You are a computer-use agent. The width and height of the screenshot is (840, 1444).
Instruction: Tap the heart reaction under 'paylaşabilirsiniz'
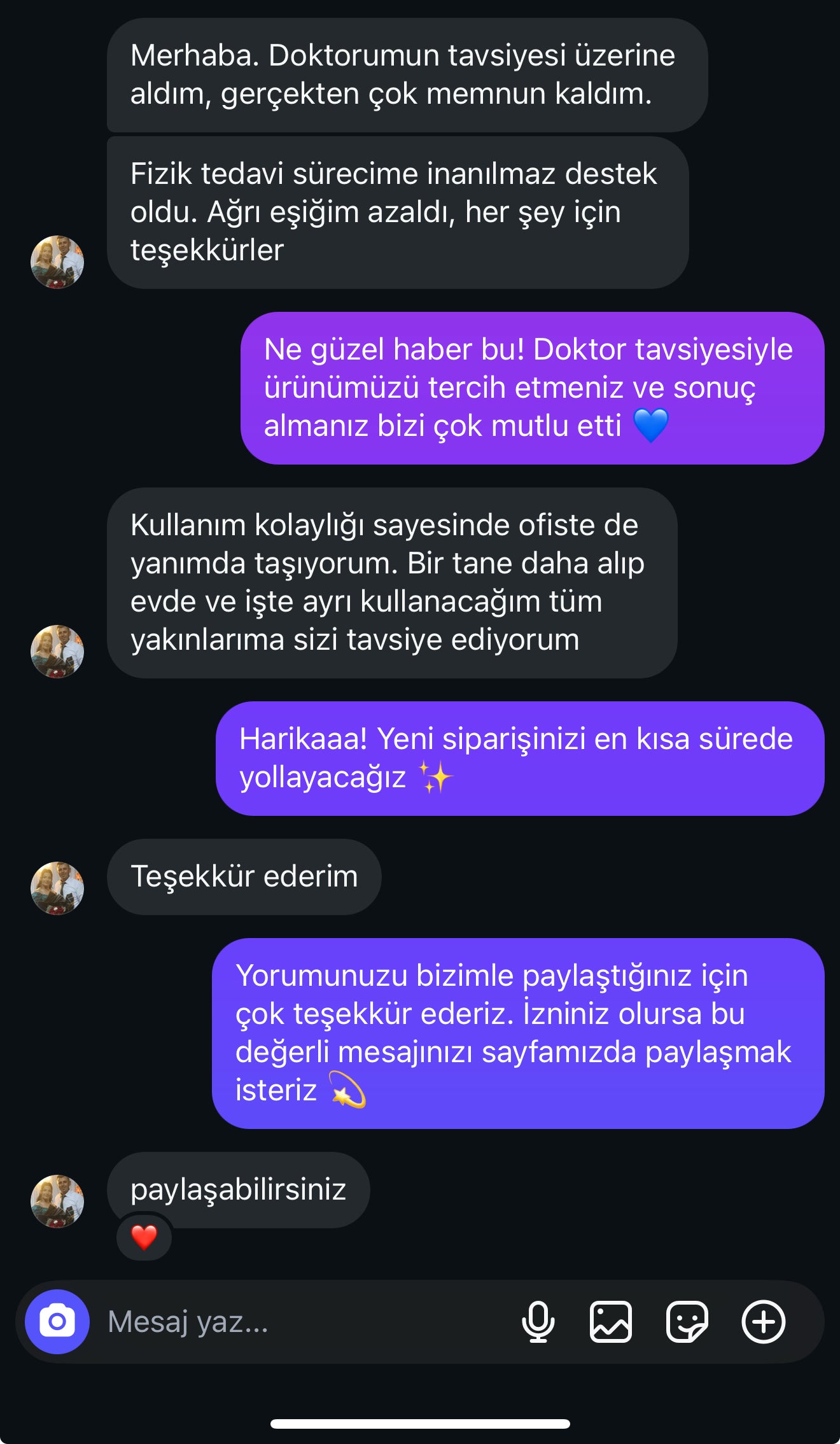pos(144,1237)
